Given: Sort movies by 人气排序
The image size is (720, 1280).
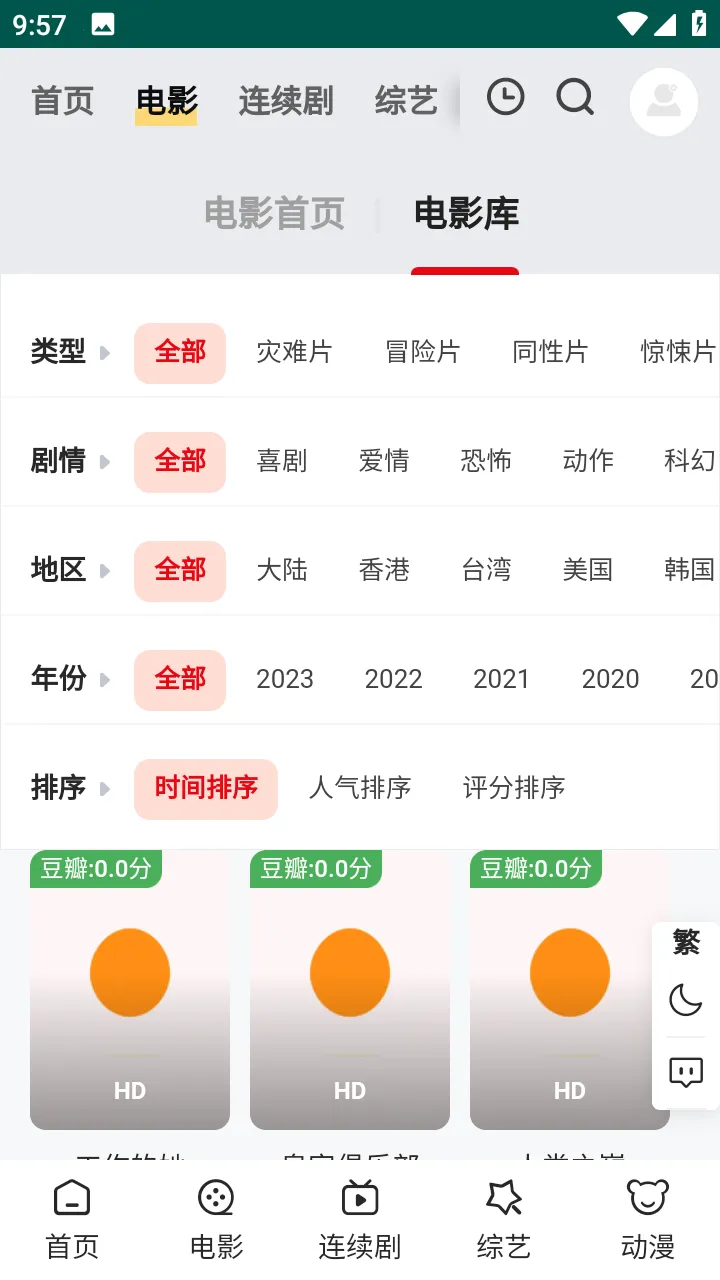Looking at the screenshot, I should pyautogui.click(x=360, y=788).
